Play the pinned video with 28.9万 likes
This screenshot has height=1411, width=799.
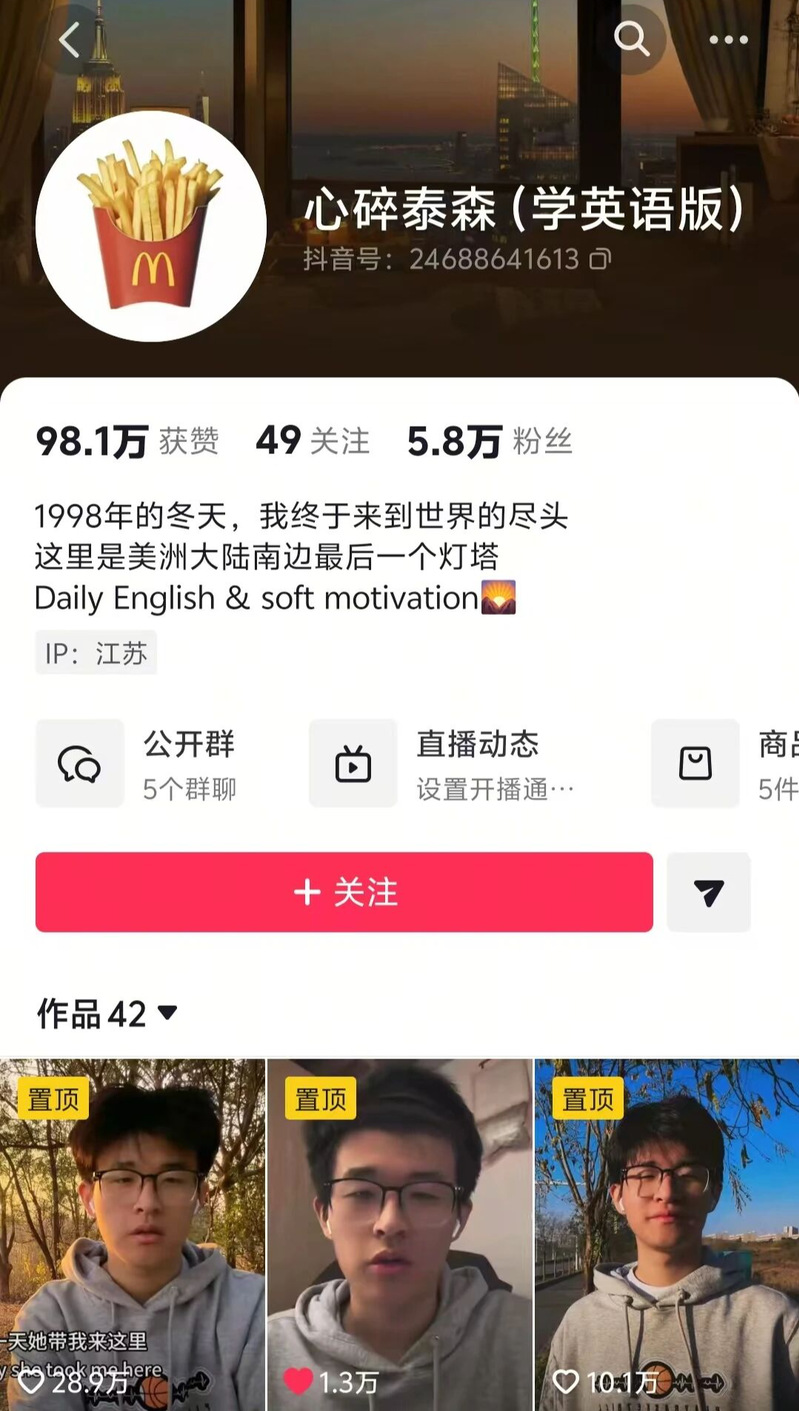(132, 1230)
